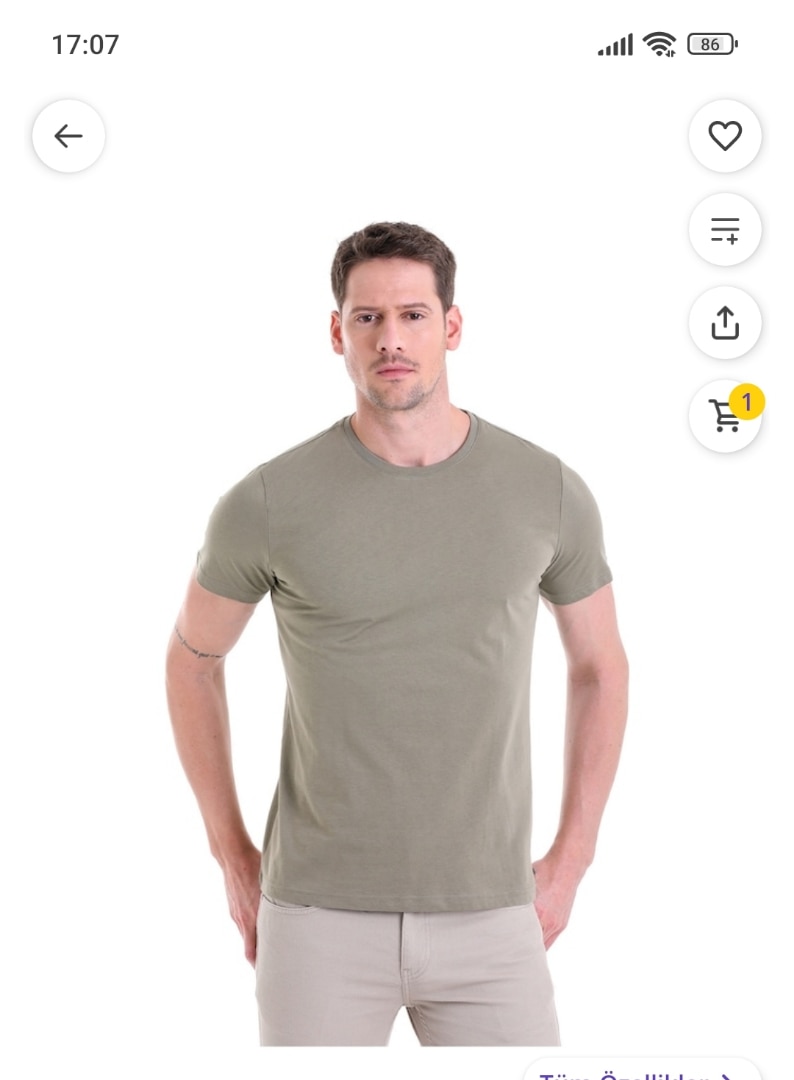
Task: Share this product
Action: [x=725, y=322]
